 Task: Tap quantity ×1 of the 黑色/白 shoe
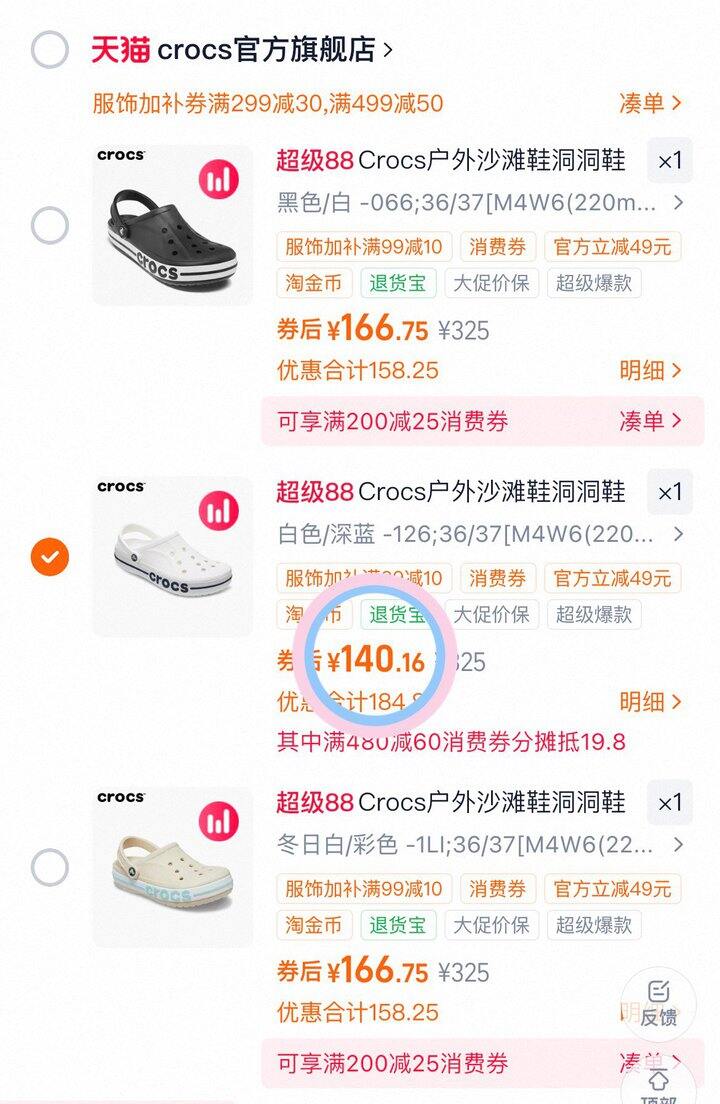coord(669,161)
